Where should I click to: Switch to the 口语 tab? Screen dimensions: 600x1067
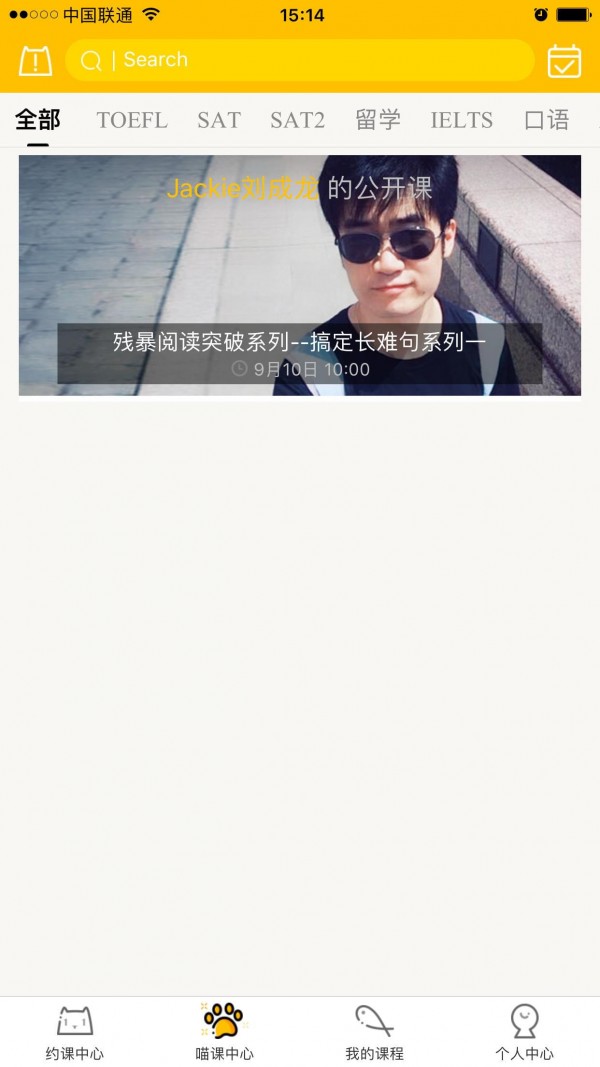pos(547,121)
